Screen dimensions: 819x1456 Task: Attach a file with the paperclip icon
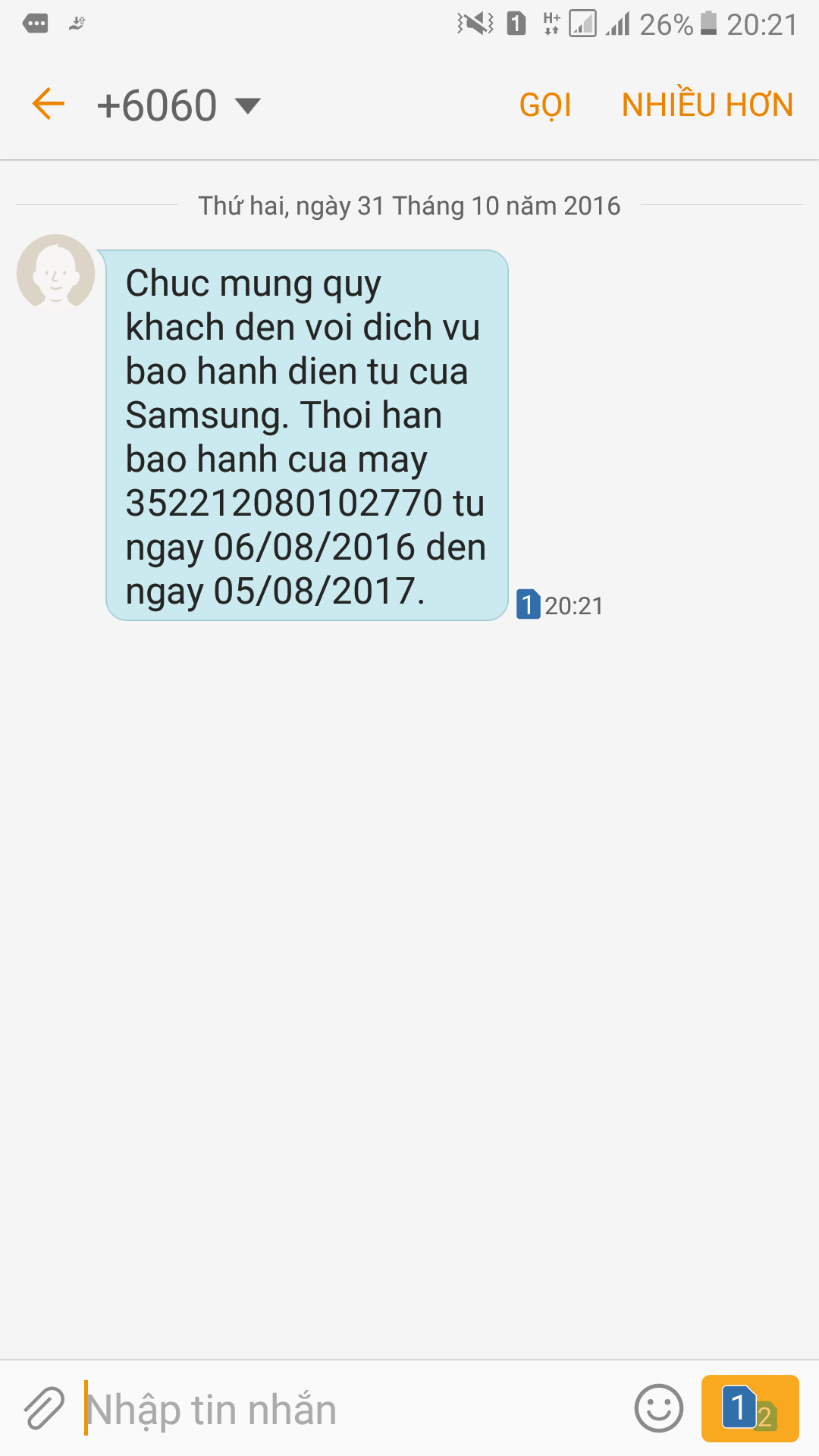click(x=44, y=1408)
